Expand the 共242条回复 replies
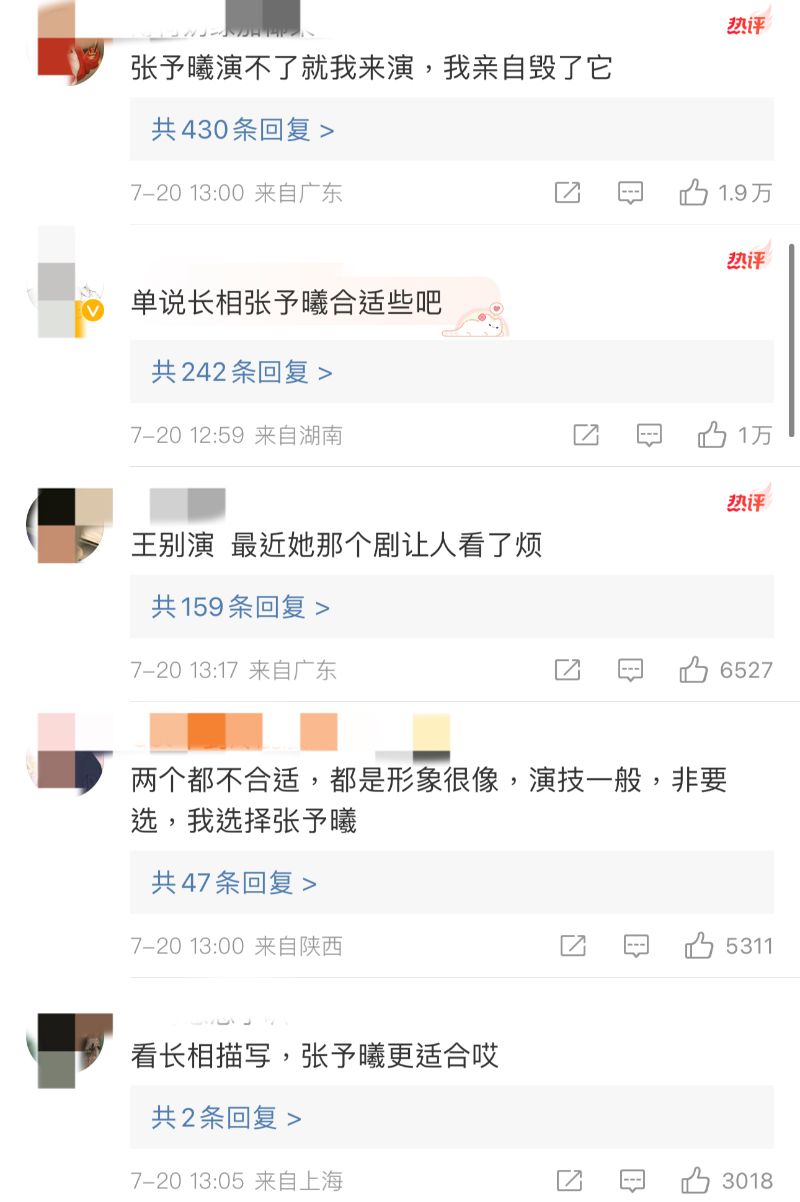 [242, 372]
